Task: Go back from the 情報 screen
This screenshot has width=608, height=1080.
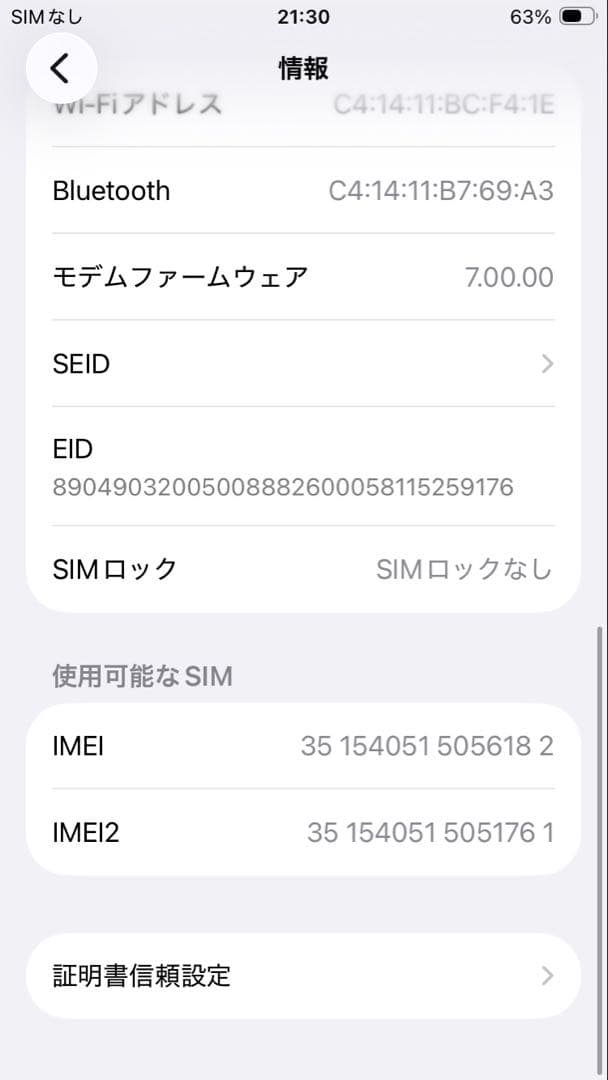Action: 61,68
